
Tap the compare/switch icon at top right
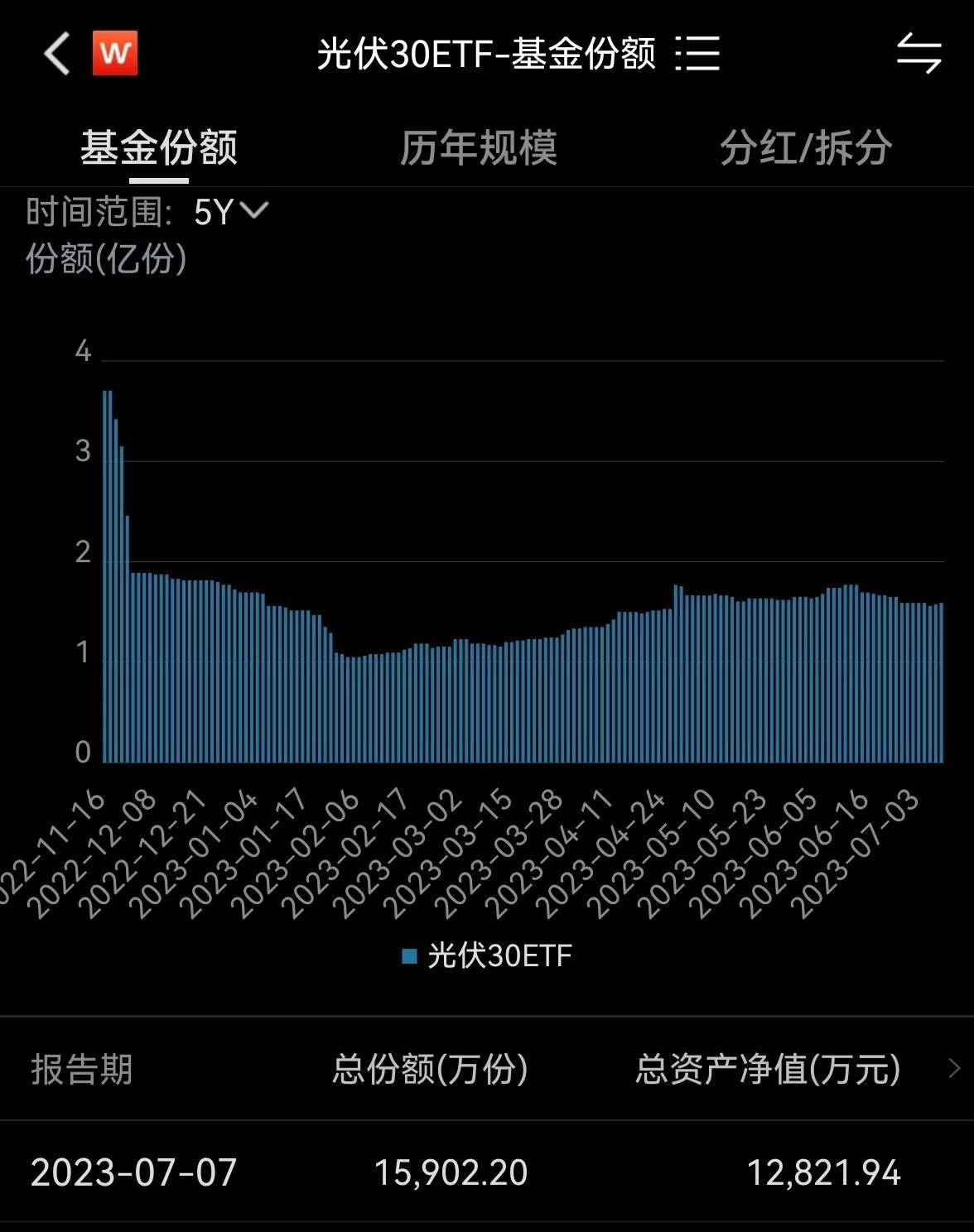[x=919, y=52]
